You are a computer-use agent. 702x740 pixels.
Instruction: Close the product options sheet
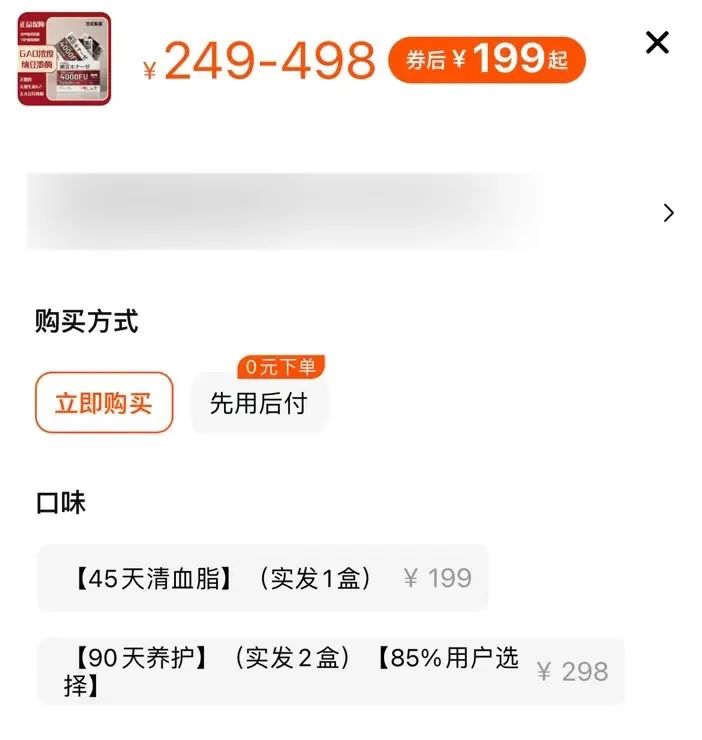click(657, 43)
